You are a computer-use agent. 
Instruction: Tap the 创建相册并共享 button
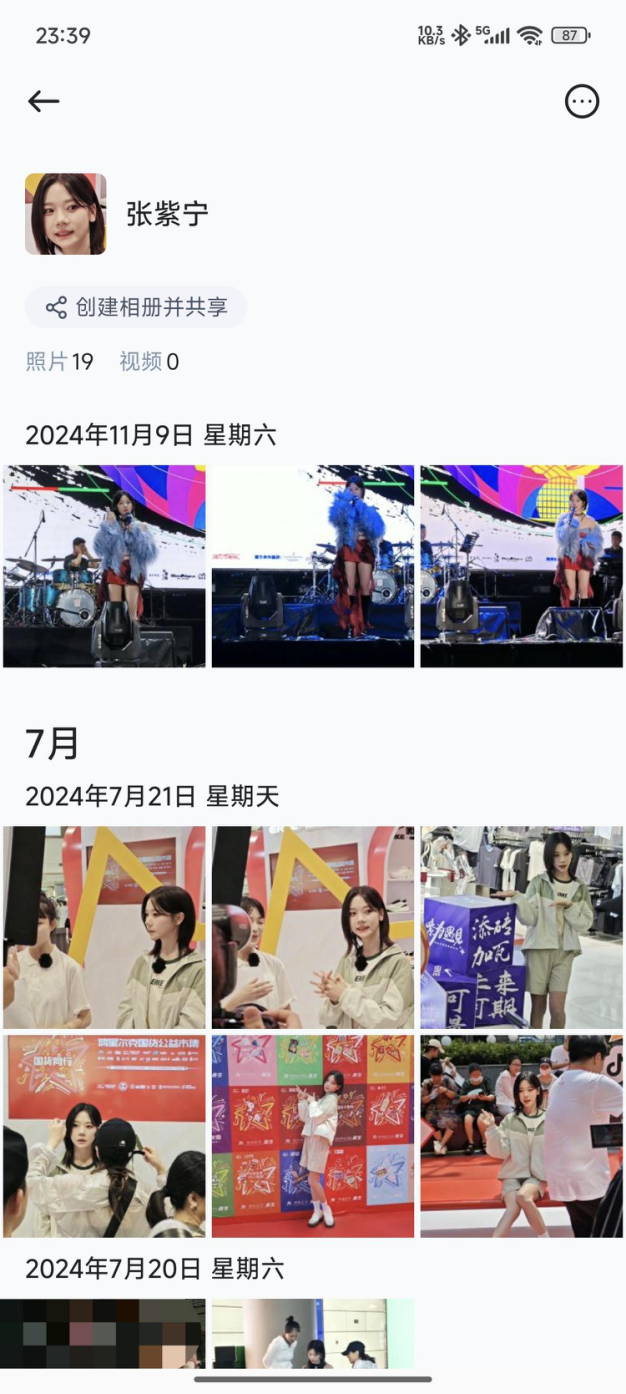(x=136, y=307)
